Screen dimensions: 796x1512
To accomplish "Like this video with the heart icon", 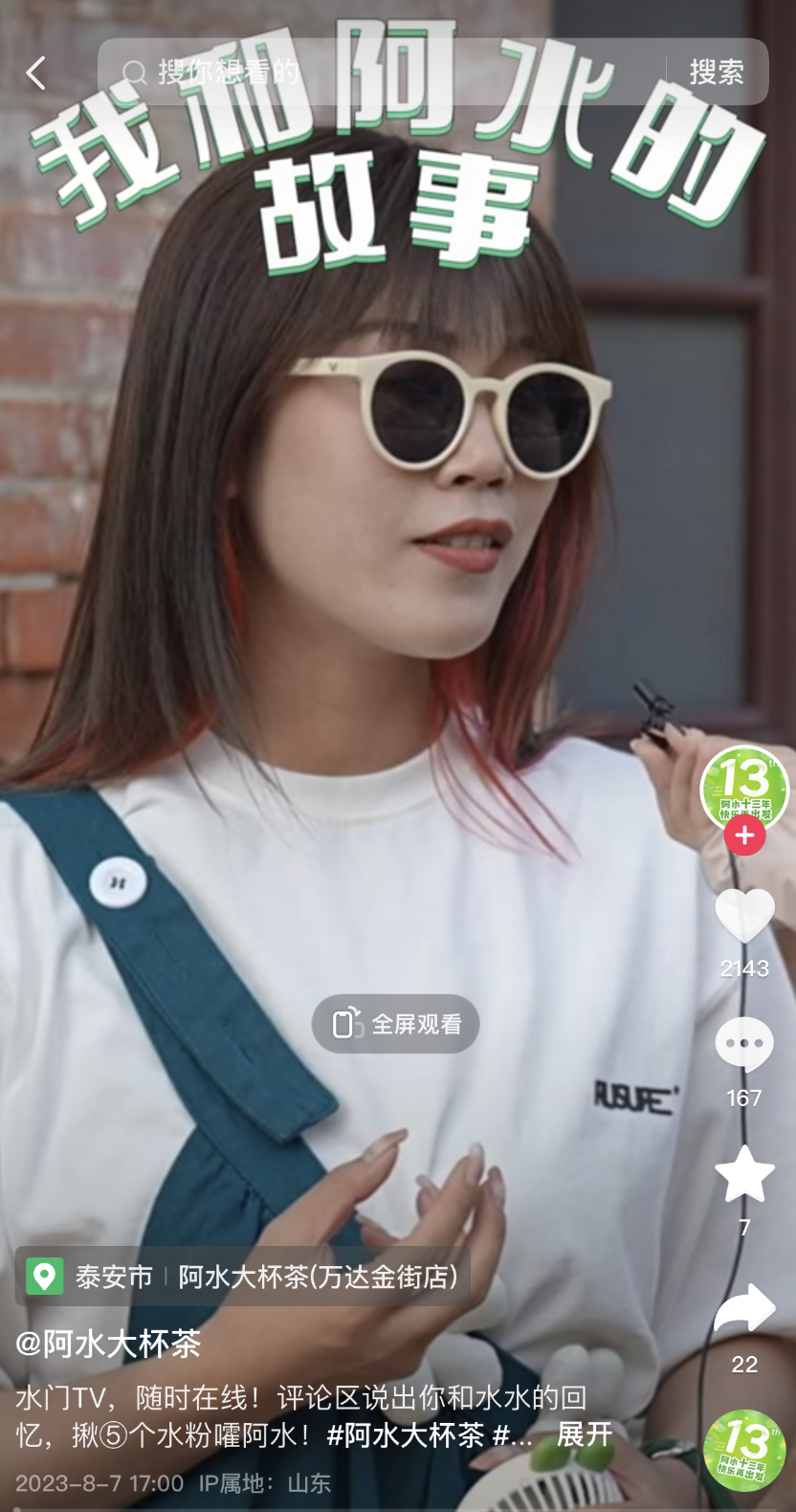I will click(x=744, y=916).
